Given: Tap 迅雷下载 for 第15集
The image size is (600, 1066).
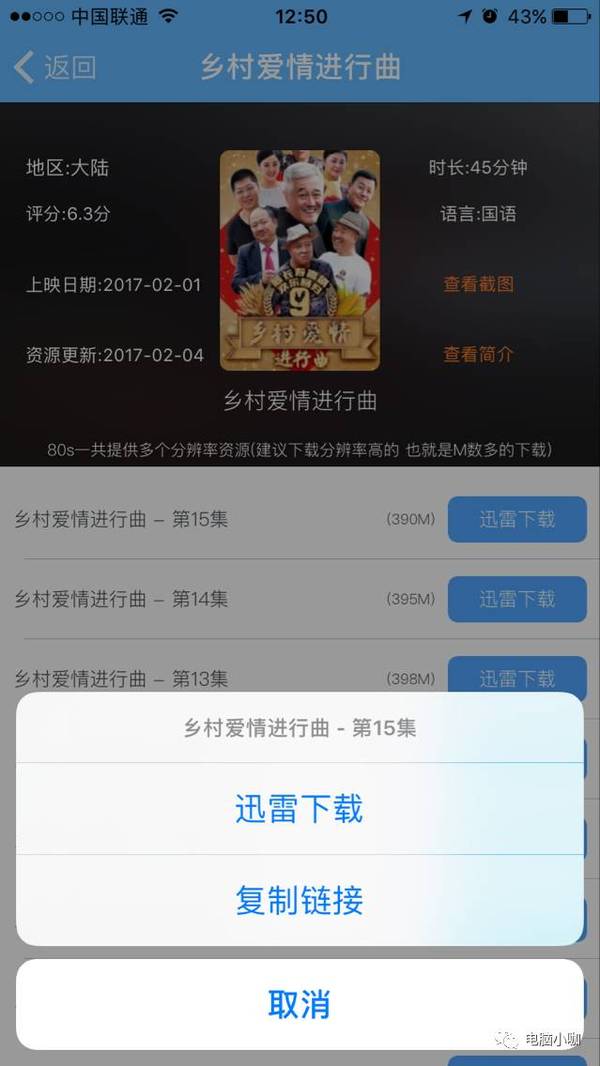Looking at the screenshot, I should (x=516, y=519).
